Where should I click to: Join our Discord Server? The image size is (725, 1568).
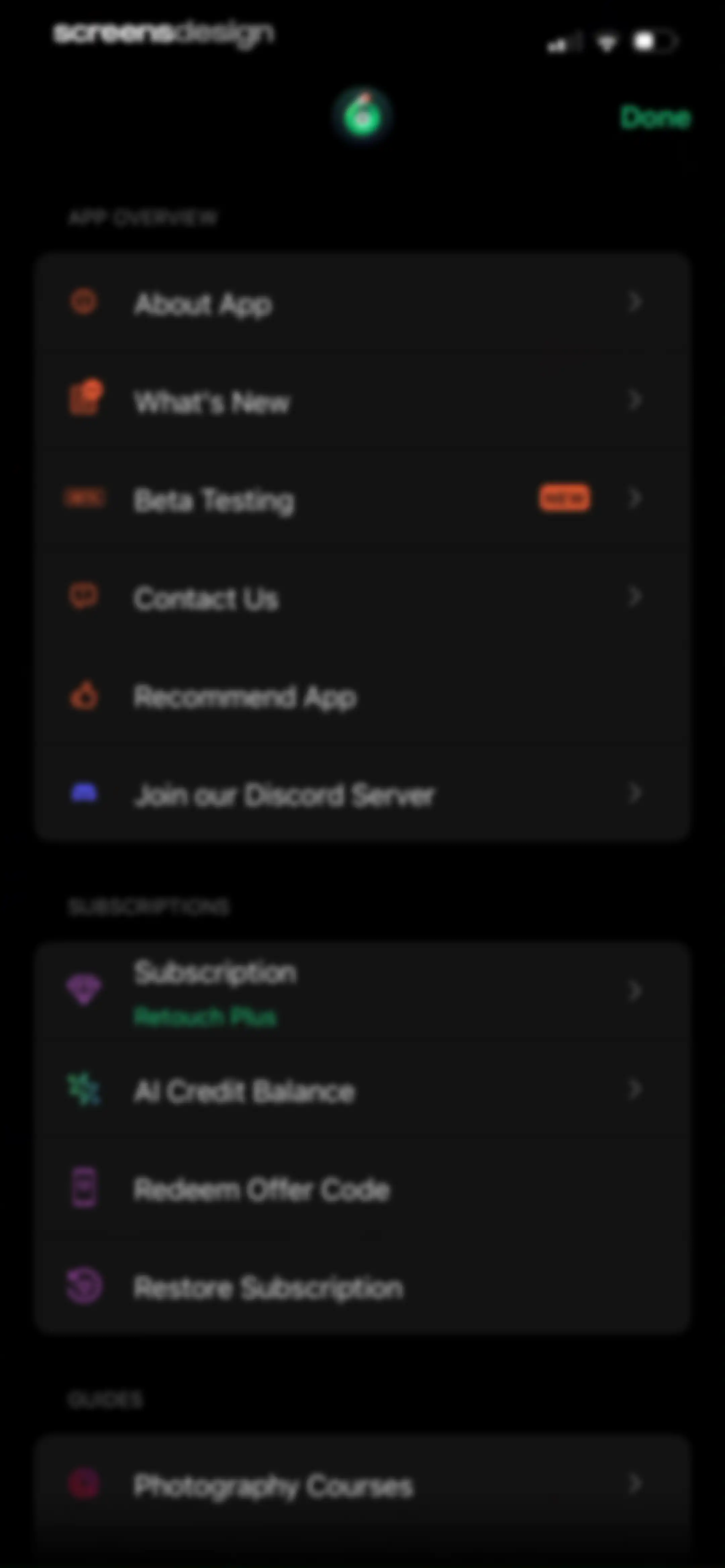coord(362,794)
